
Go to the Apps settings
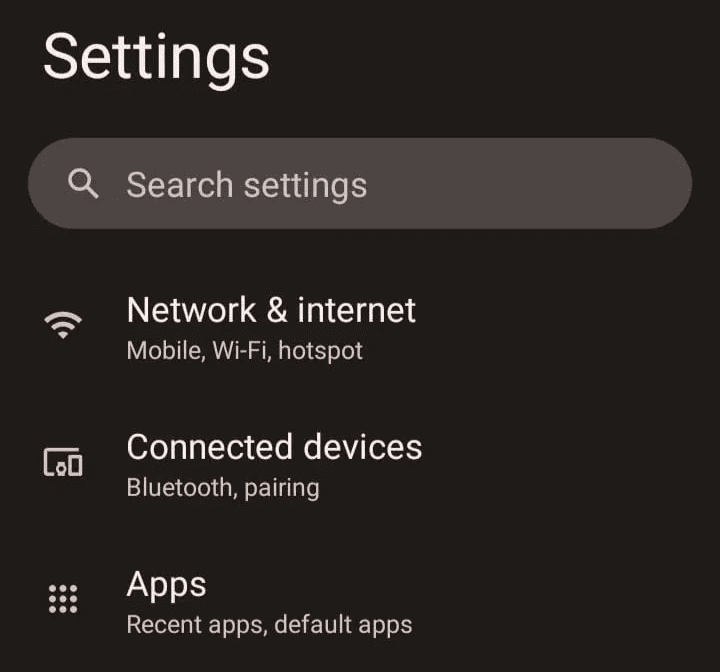268,601
